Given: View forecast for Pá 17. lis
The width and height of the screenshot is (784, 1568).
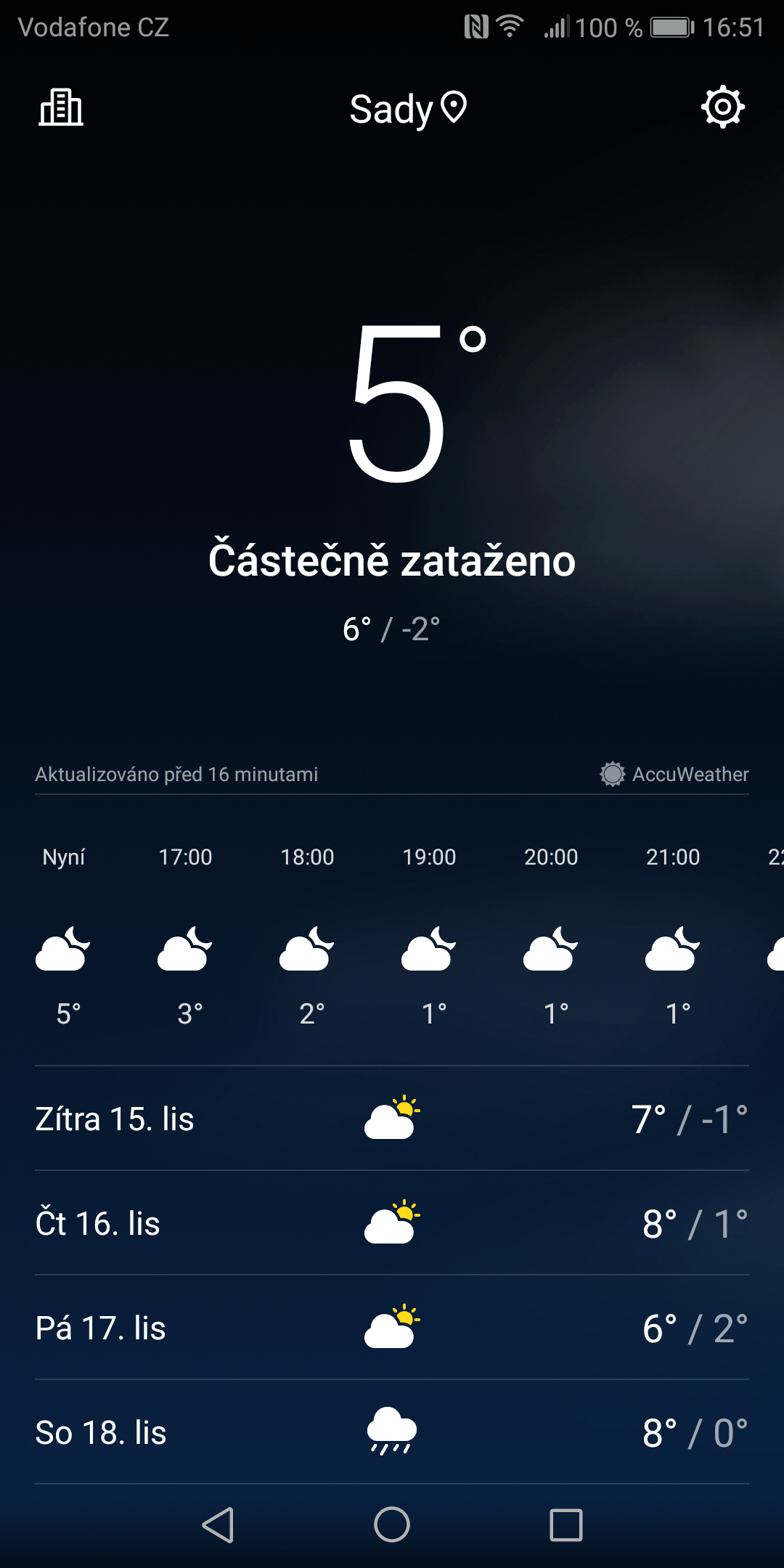Looking at the screenshot, I should coord(392,1328).
